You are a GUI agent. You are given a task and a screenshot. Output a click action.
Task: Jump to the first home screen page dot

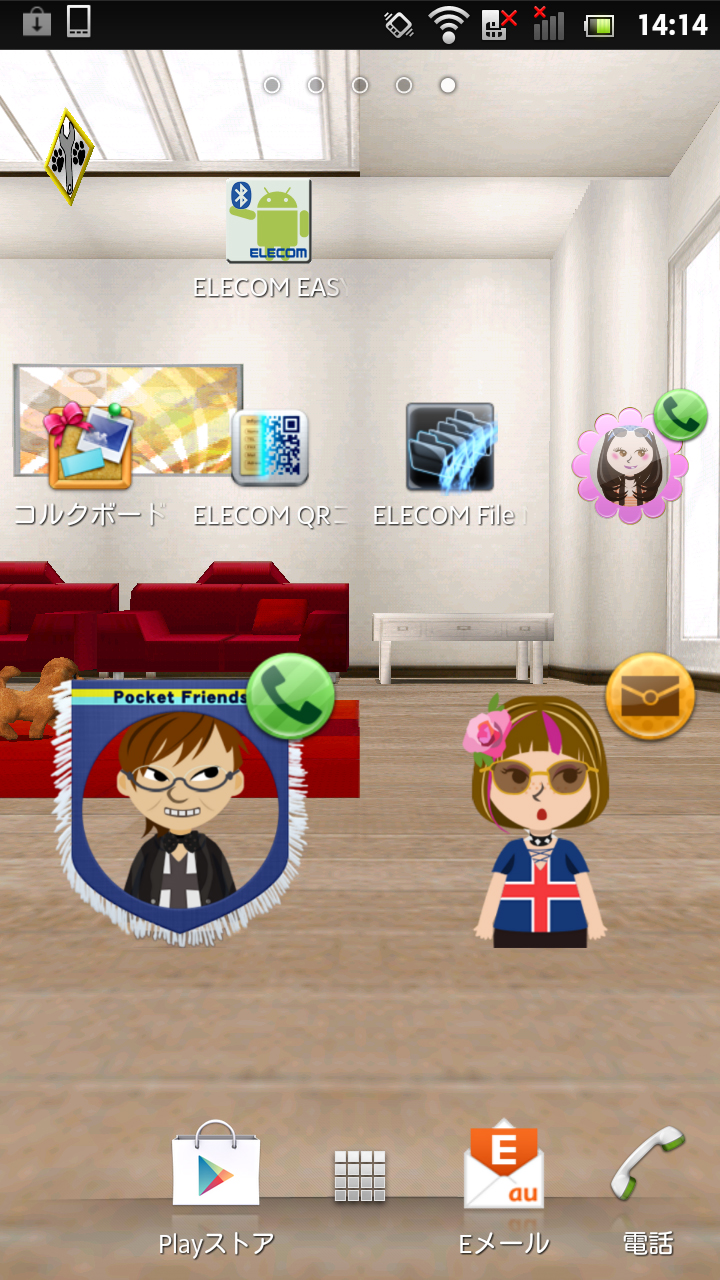[272, 85]
